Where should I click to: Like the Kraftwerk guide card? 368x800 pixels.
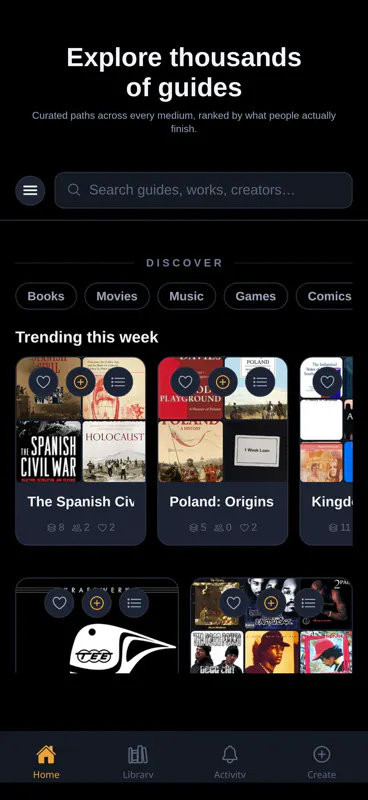coord(59,603)
